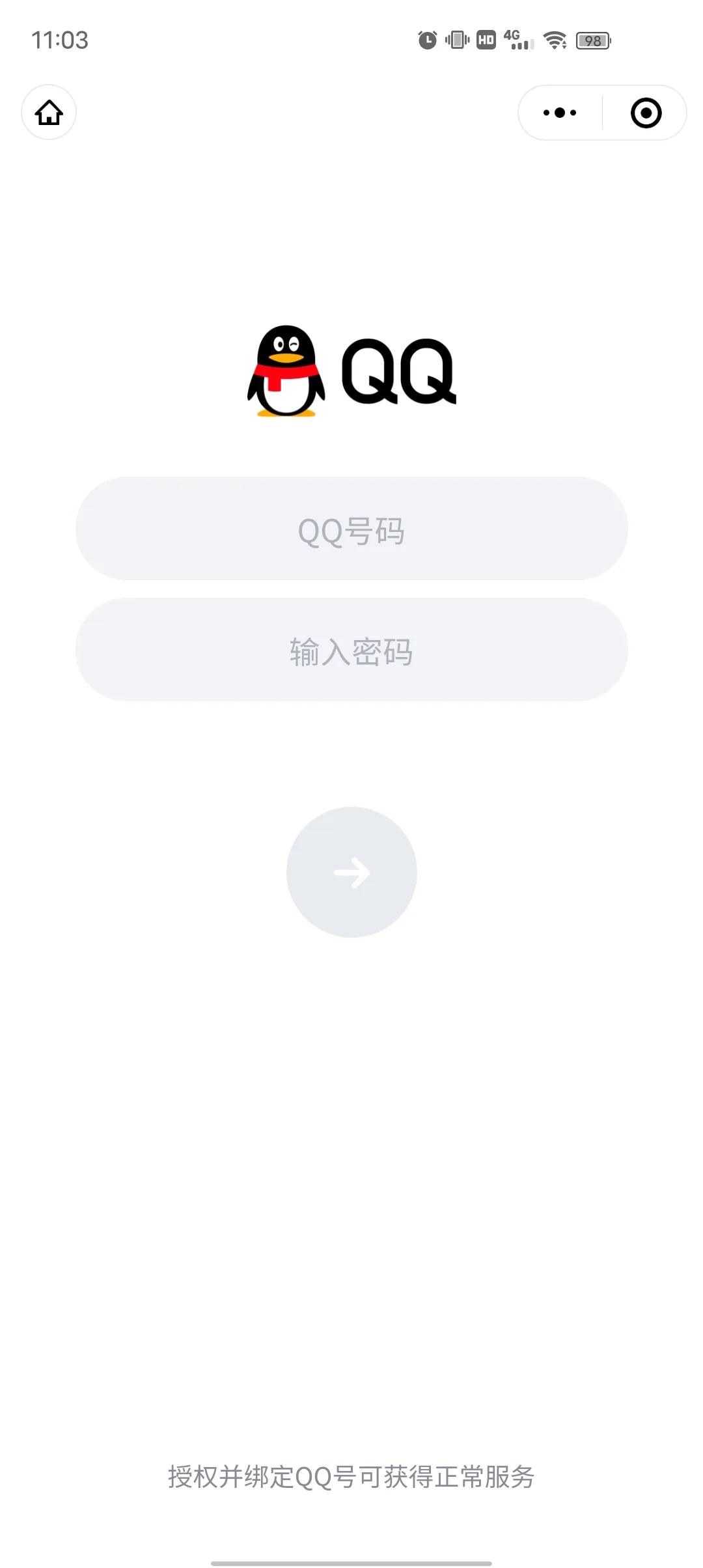Click the vibrate mode status bar icon
703x1568 pixels.
[456, 41]
